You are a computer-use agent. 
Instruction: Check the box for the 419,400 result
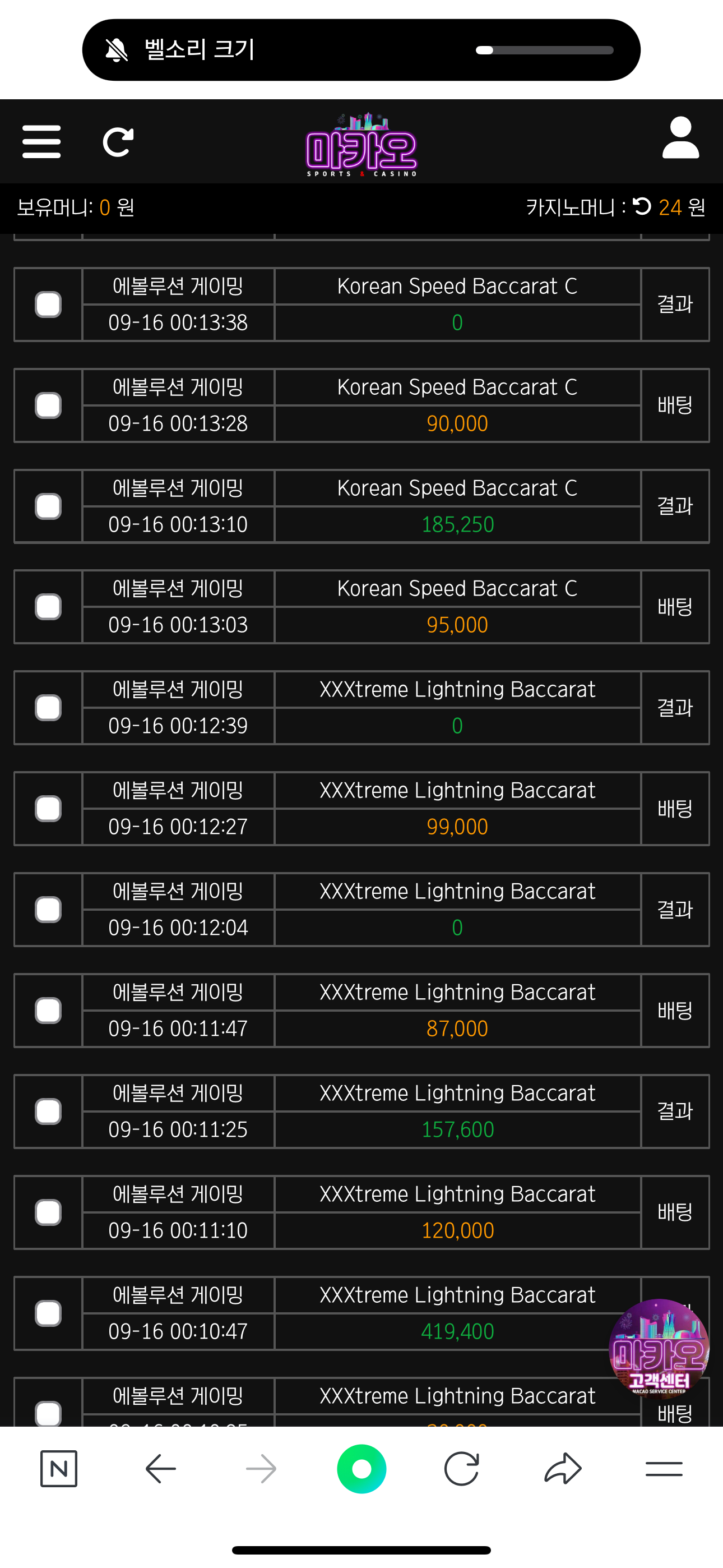48,1313
